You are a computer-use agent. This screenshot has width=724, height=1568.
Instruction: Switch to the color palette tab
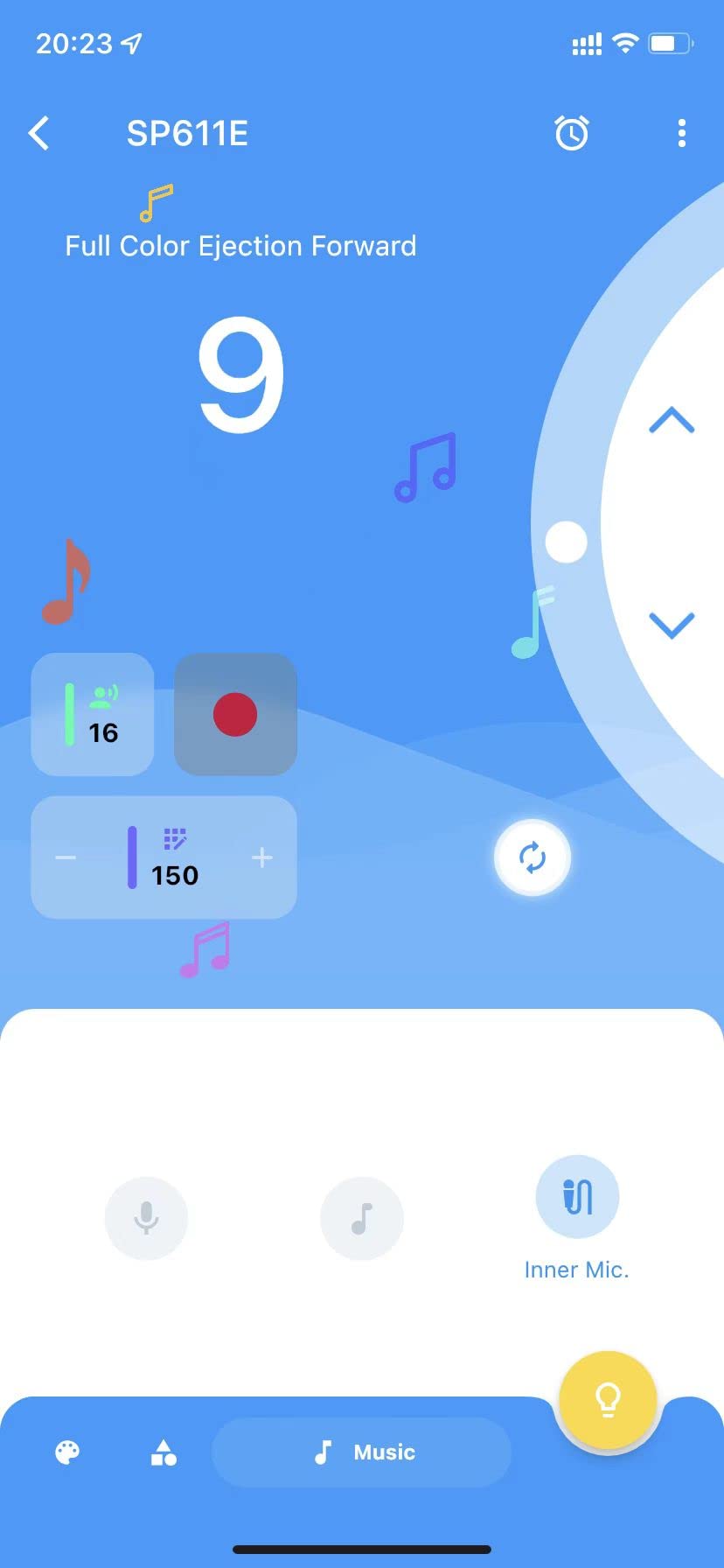(67, 1452)
